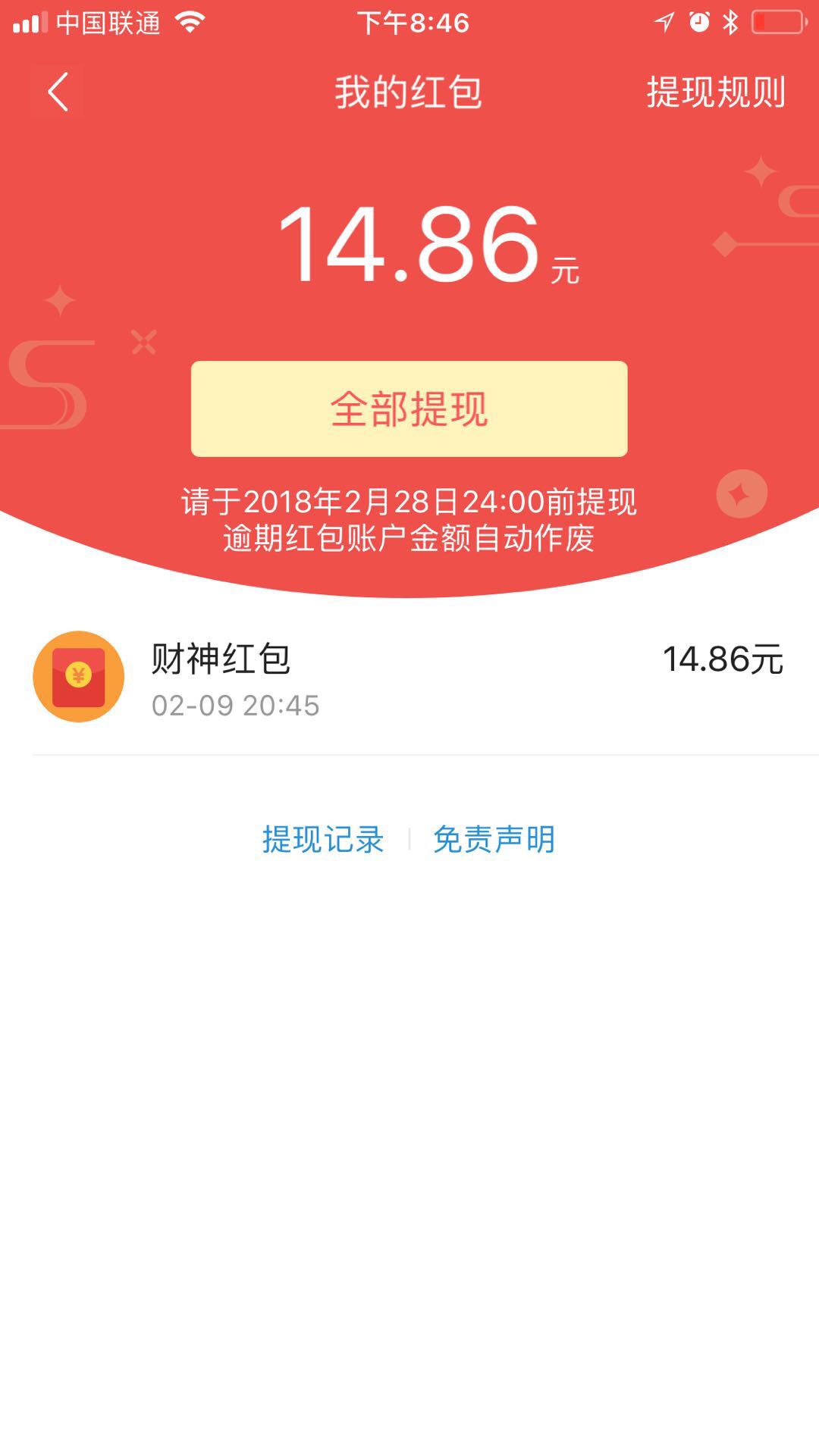Open the 免责声明 disclaimer link
The width and height of the screenshot is (819, 1456).
click(x=494, y=840)
